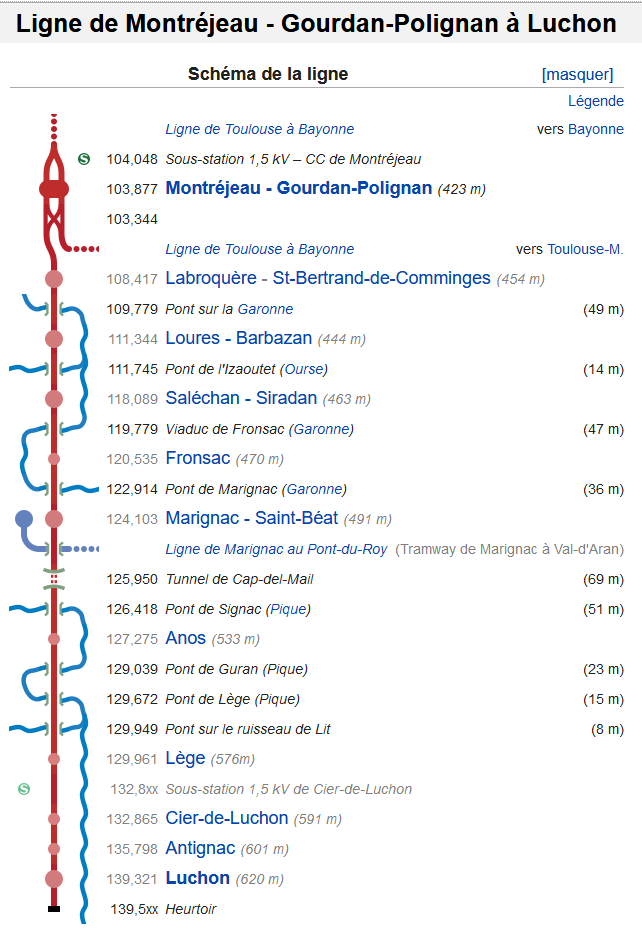Open the Luchon station link
Viewport: 642px width, 942px height.
click(197, 878)
